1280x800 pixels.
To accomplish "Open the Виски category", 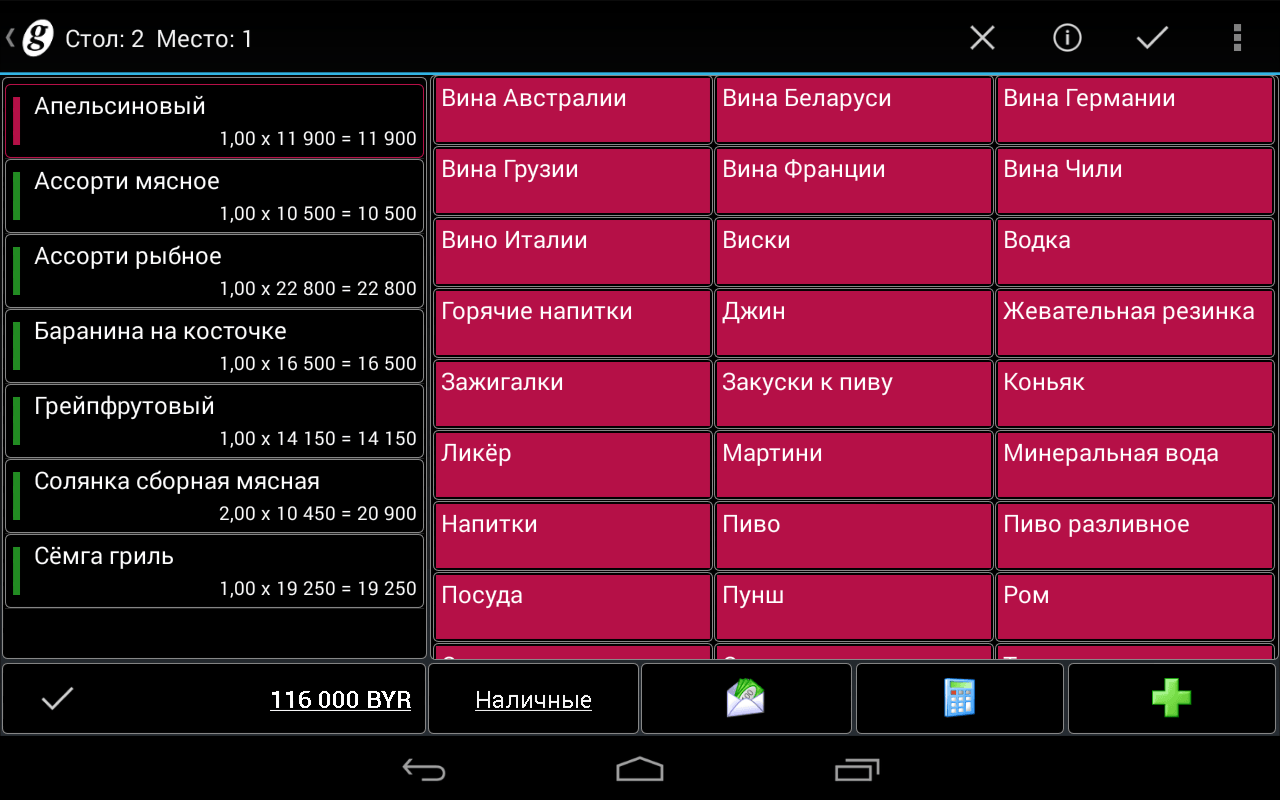I will tap(853, 252).
